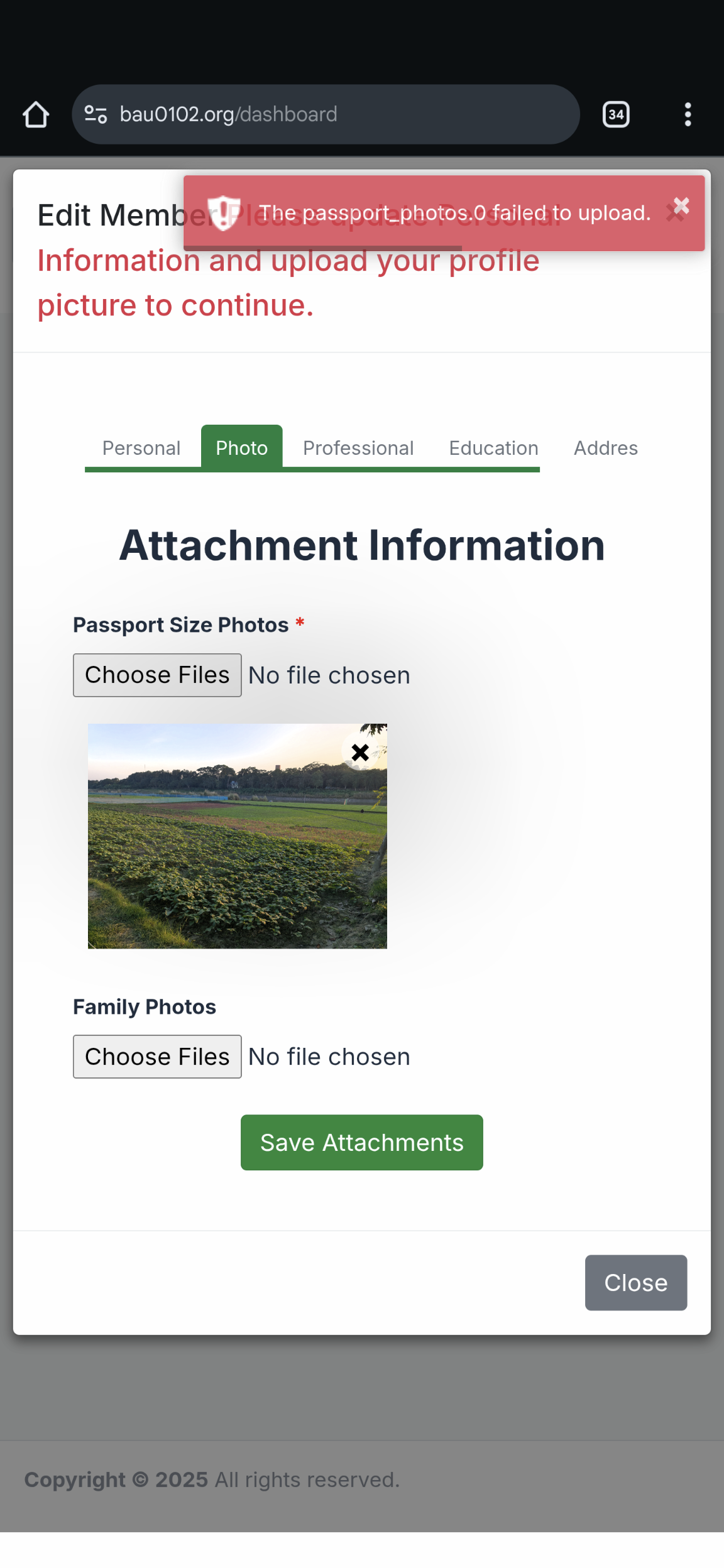This screenshot has height=1568, width=724.
Task: Dismiss the failed upload error notification
Action: [x=681, y=206]
